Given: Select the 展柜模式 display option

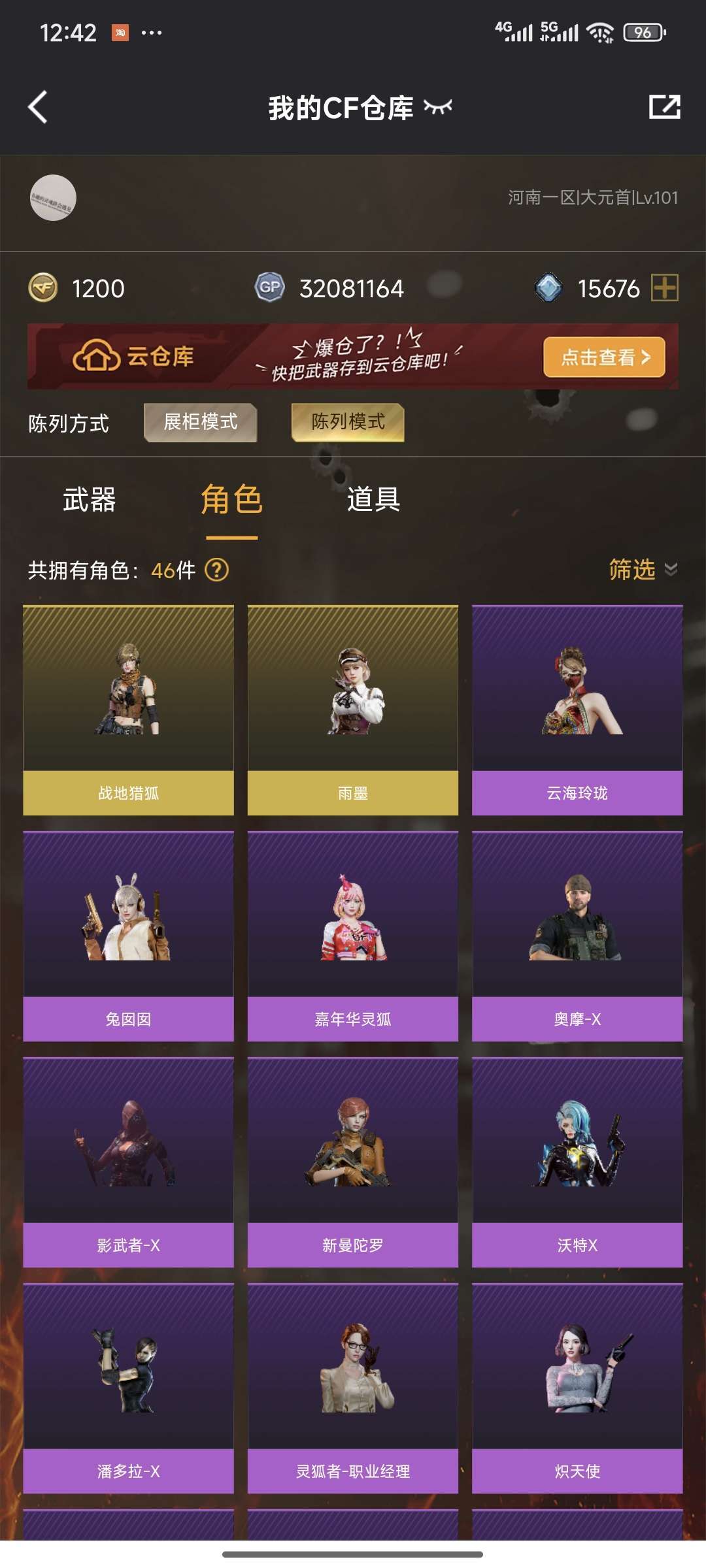Looking at the screenshot, I should (x=201, y=423).
